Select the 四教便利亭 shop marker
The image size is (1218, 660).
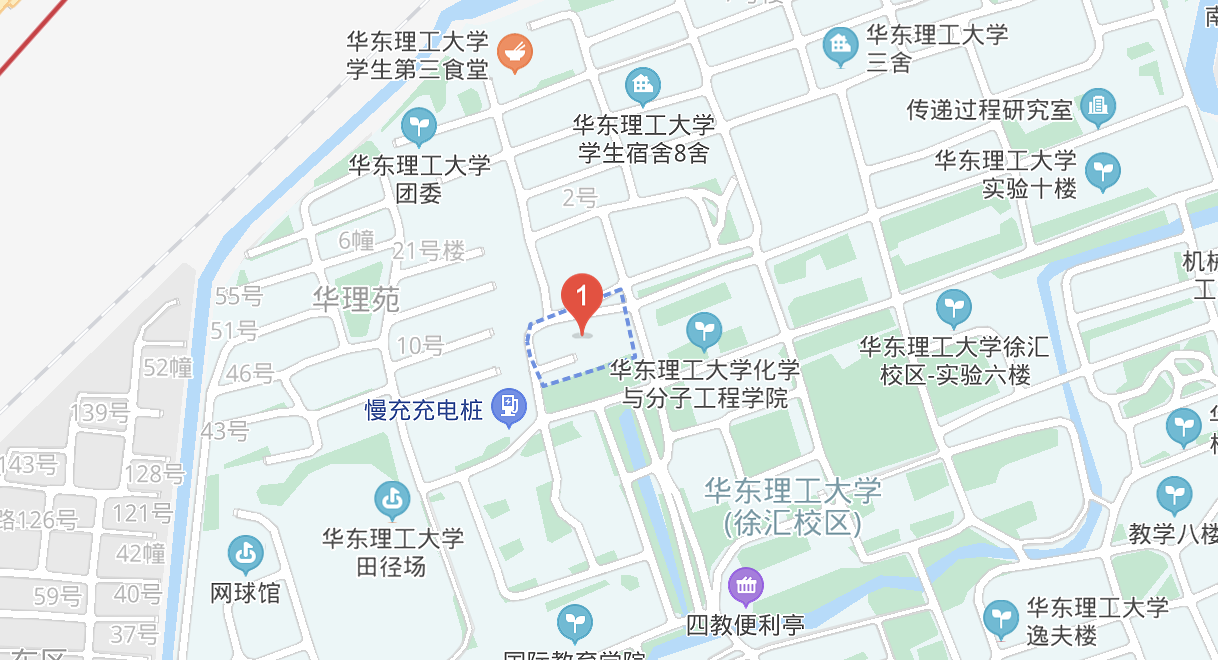click(746, 587)
